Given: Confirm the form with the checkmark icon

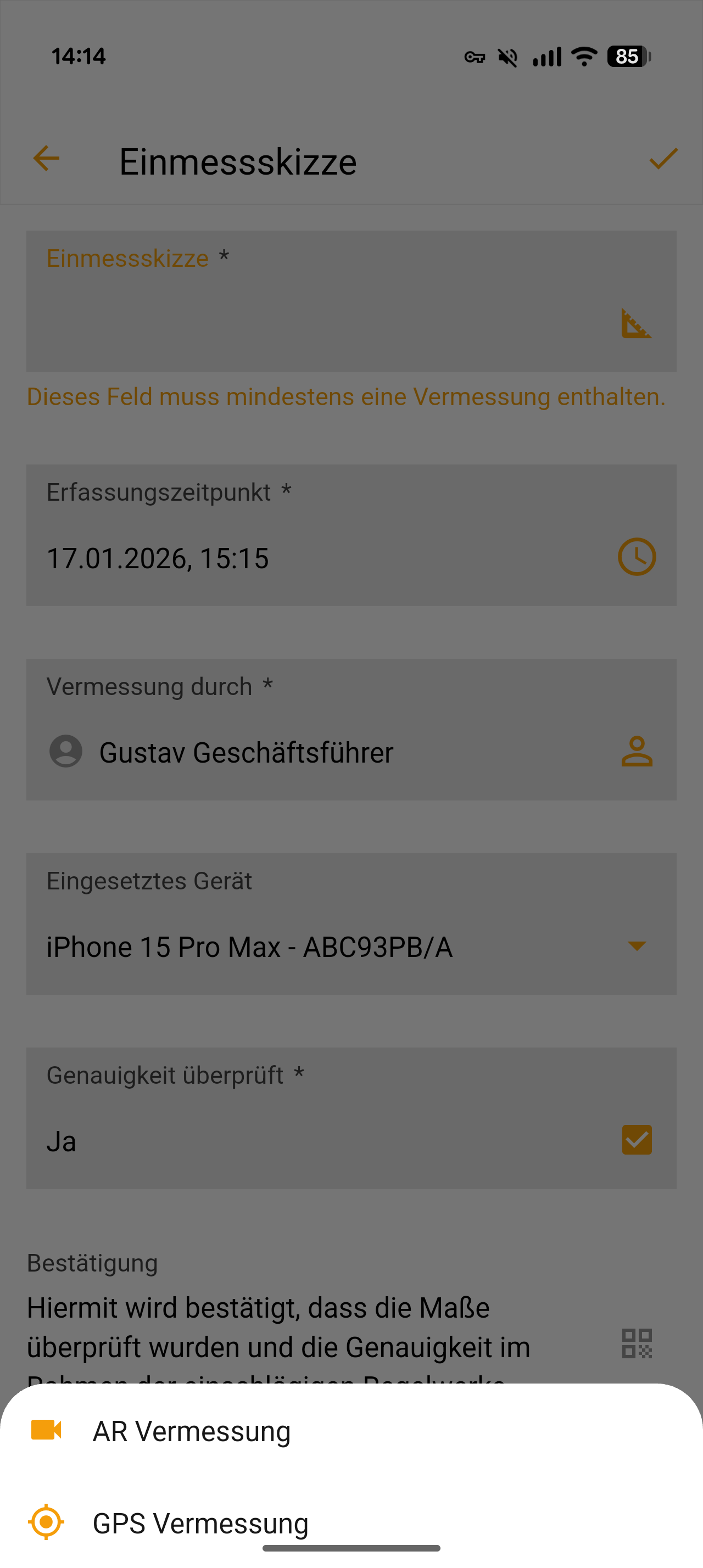Looking at the screenshot, I should 663,159.
